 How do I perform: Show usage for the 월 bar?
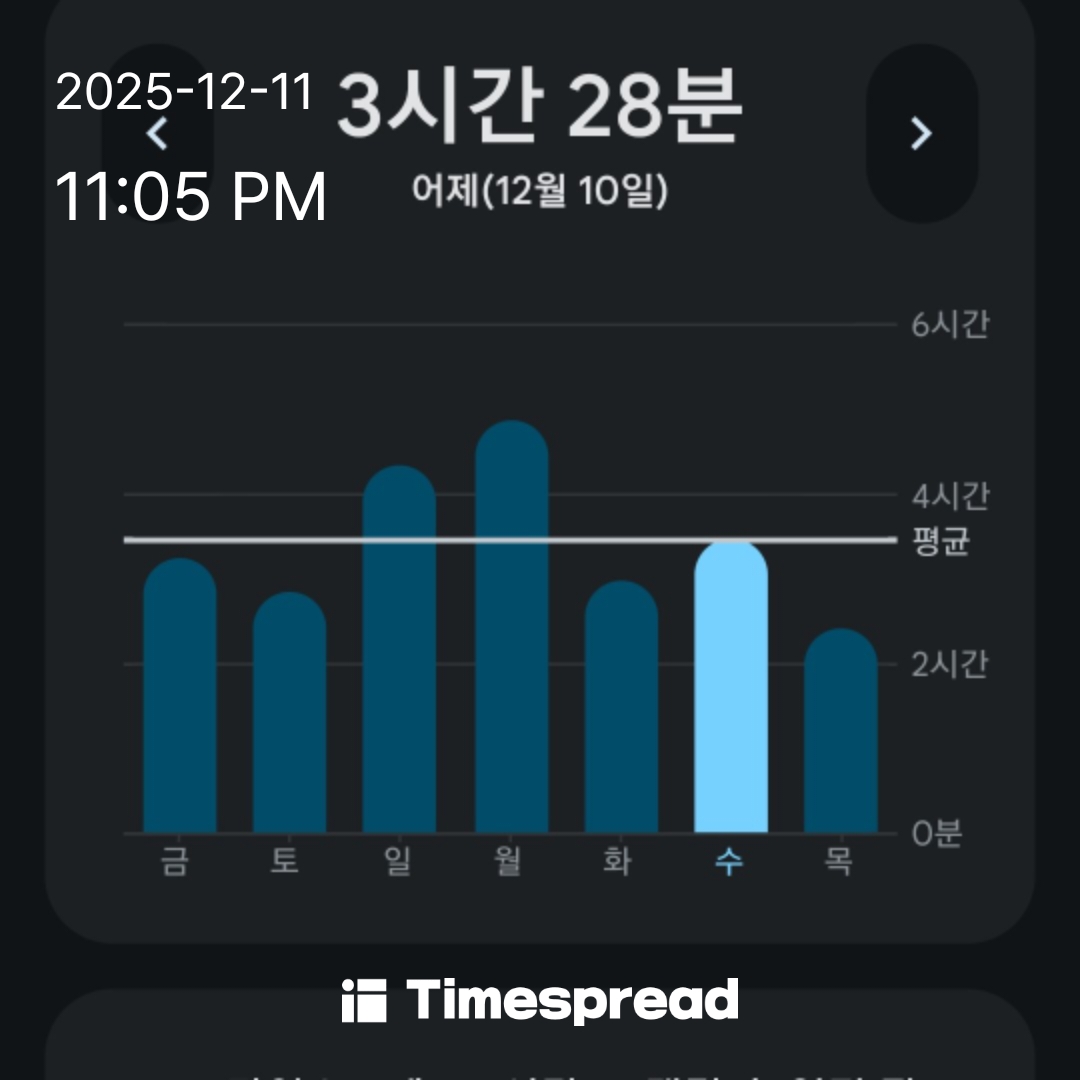click(511, 628)
